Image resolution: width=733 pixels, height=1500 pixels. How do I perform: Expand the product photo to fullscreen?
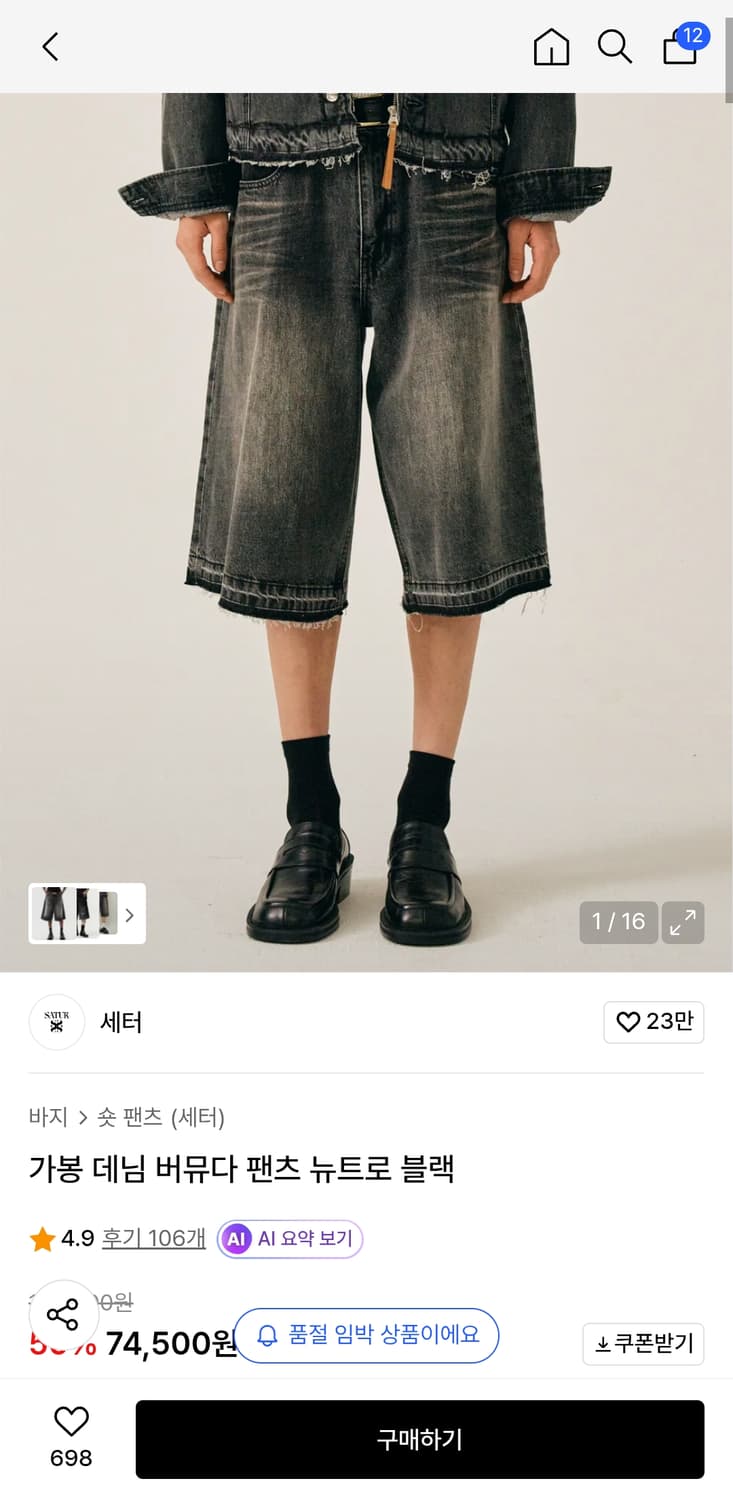pos(683,922)
